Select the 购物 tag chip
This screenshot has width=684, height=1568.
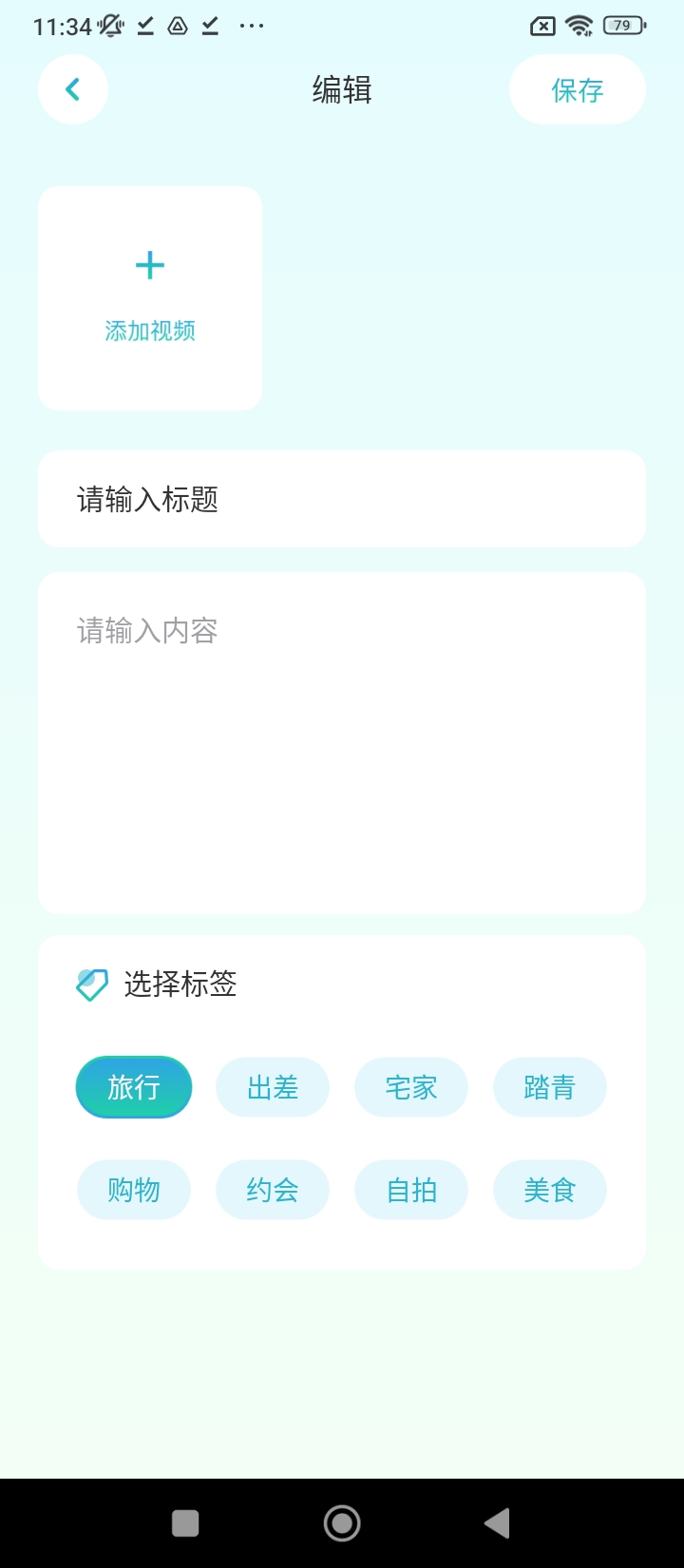point(134,1190)
